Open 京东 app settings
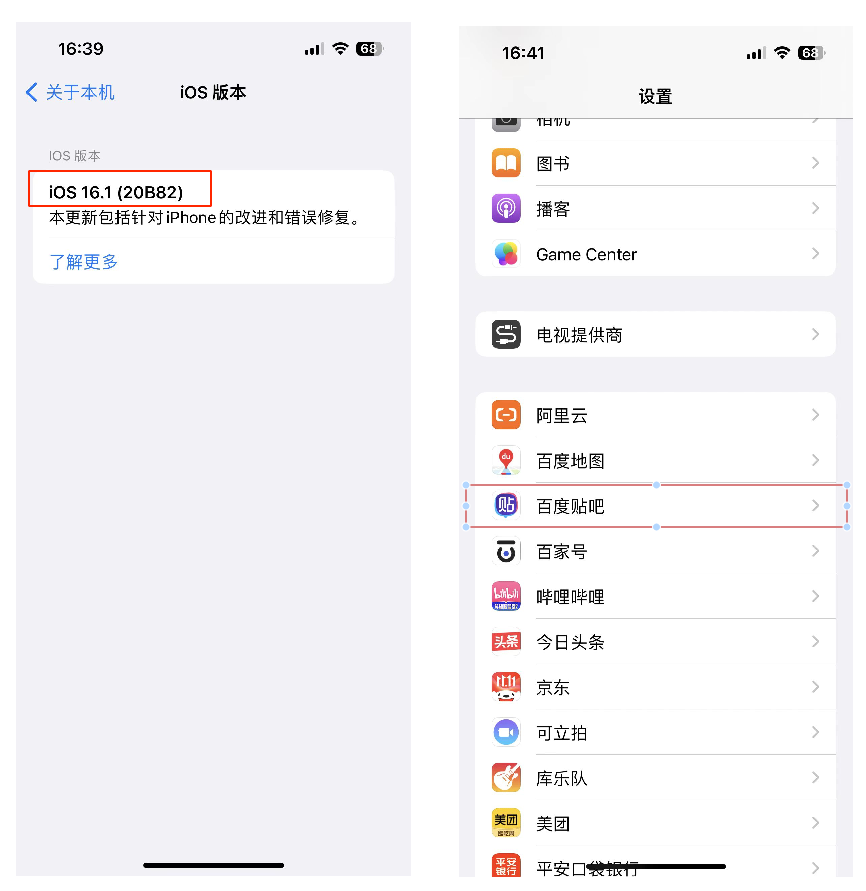 click(x=655, y=688)
